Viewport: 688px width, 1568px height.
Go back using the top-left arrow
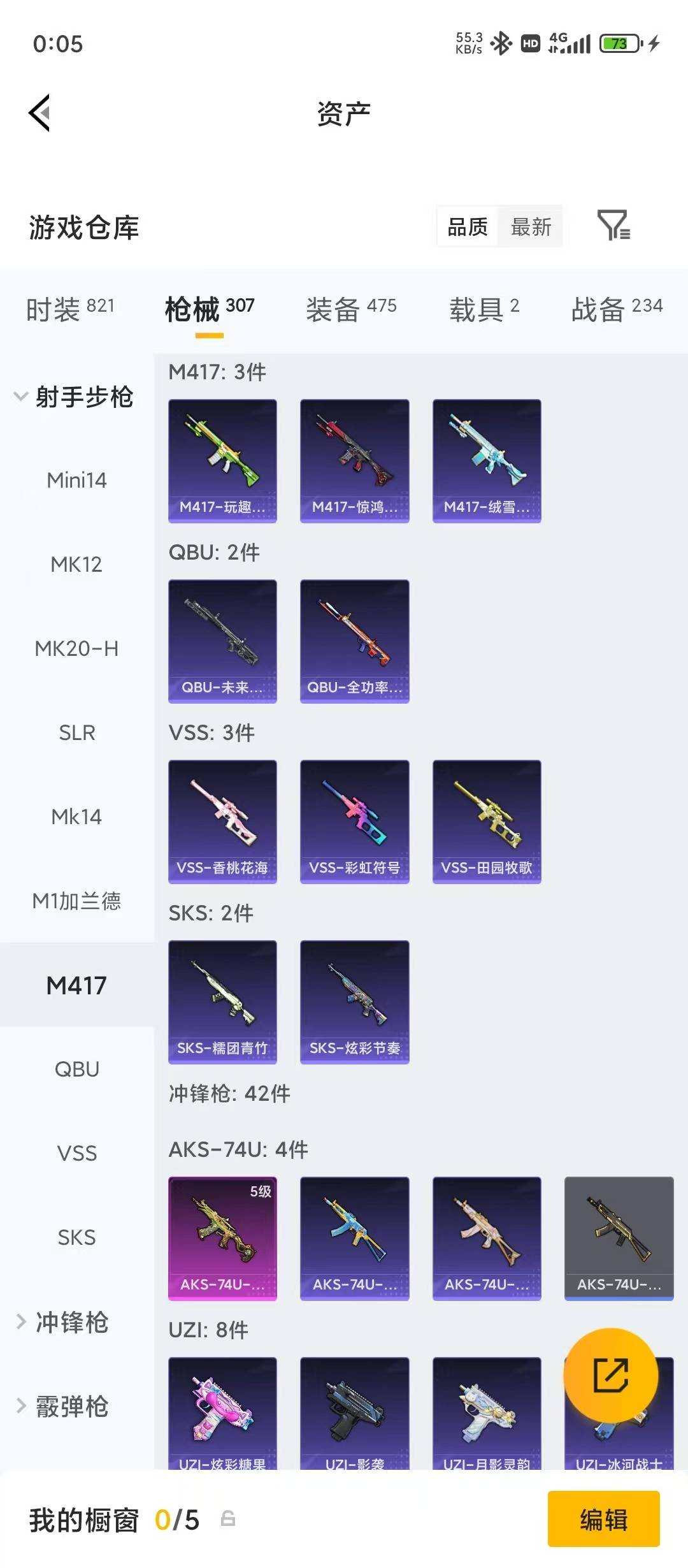[x=39, y=113]
